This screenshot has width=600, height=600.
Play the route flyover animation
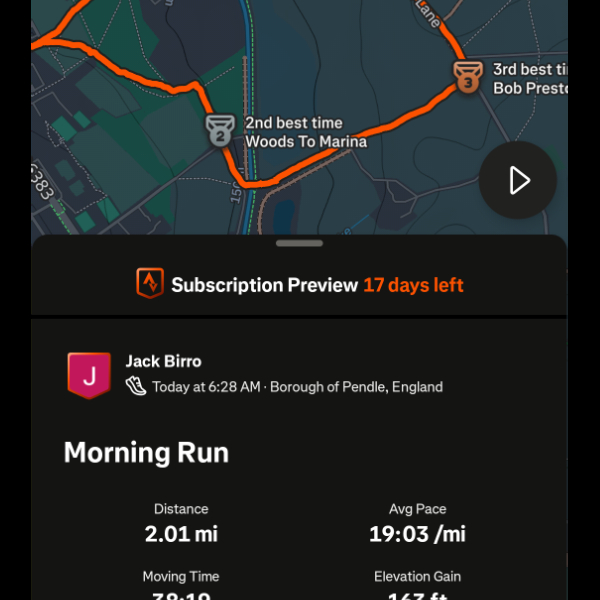pos(517,180)
